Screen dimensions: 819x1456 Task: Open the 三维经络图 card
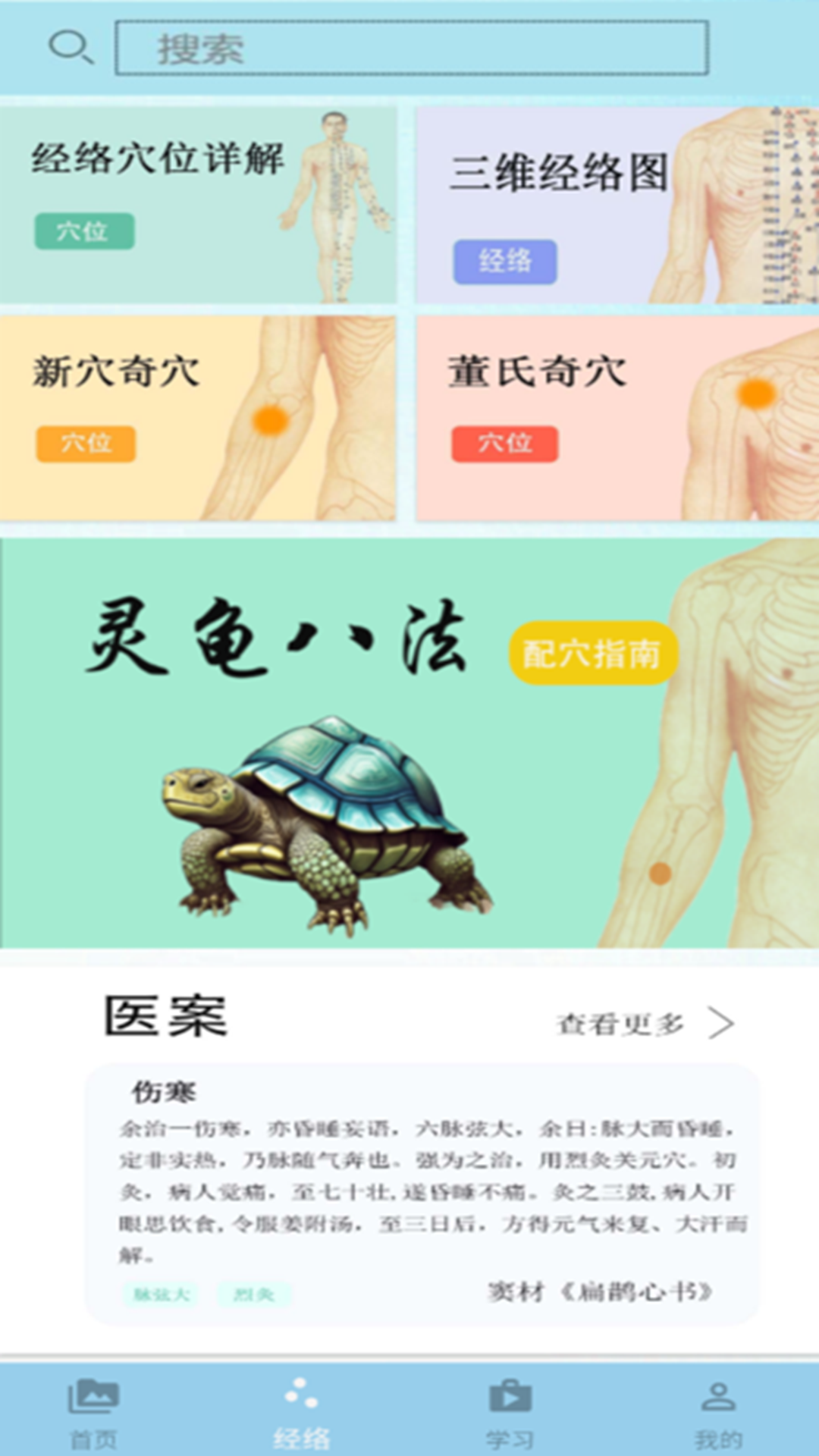[x=616, y=205]
